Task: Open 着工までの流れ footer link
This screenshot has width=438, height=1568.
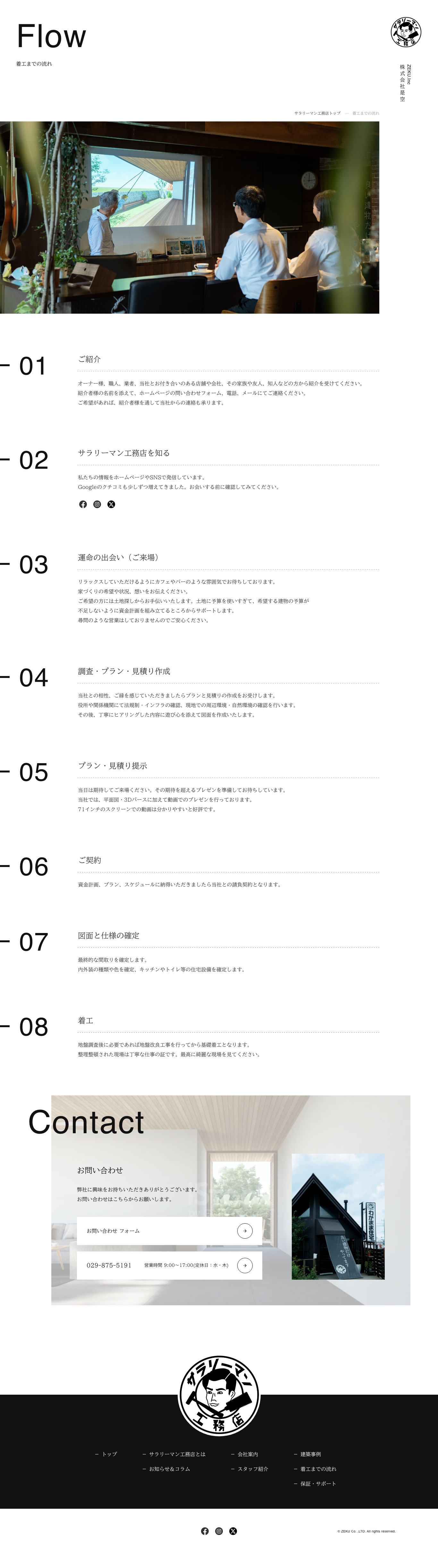Action: (x=317, y=1469)
